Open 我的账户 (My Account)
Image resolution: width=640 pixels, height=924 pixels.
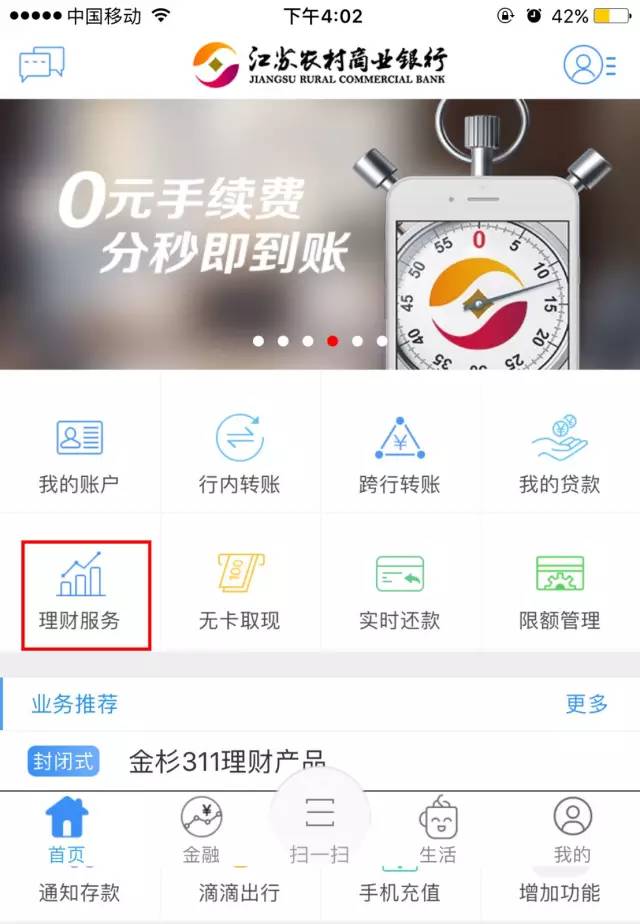80,454
